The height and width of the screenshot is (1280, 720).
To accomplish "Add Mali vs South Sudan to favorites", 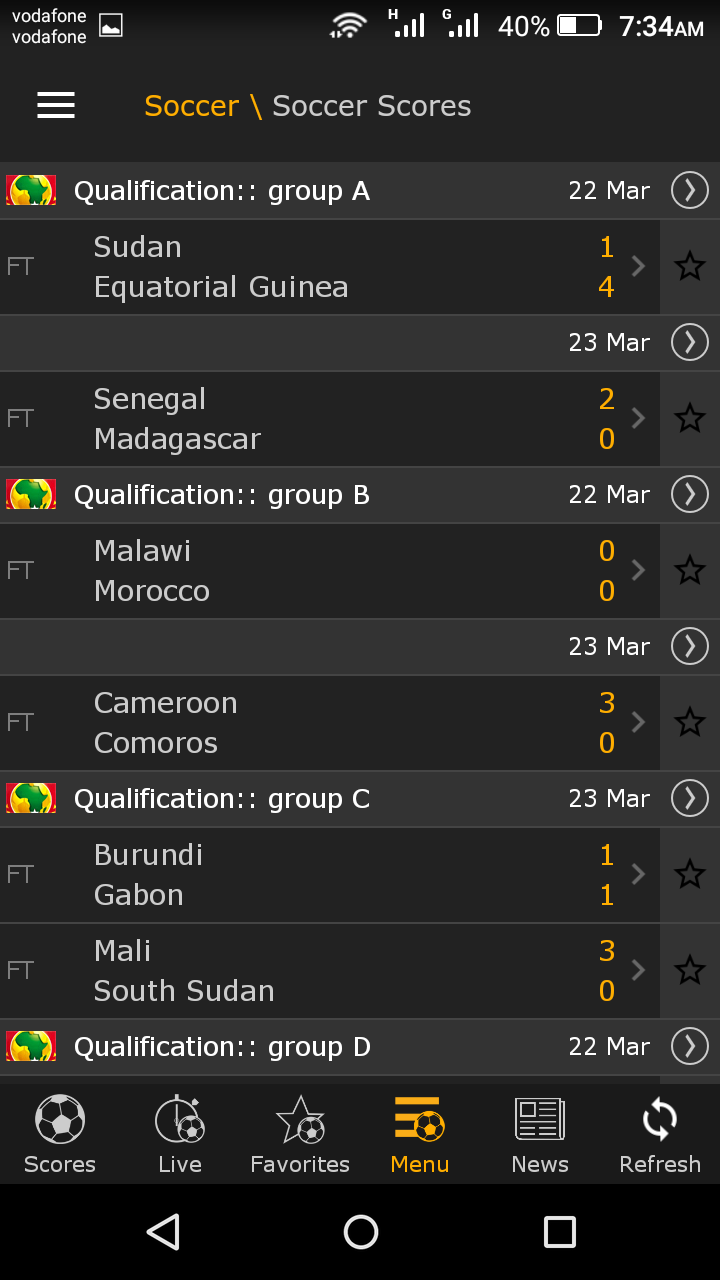I will point(690,971).
